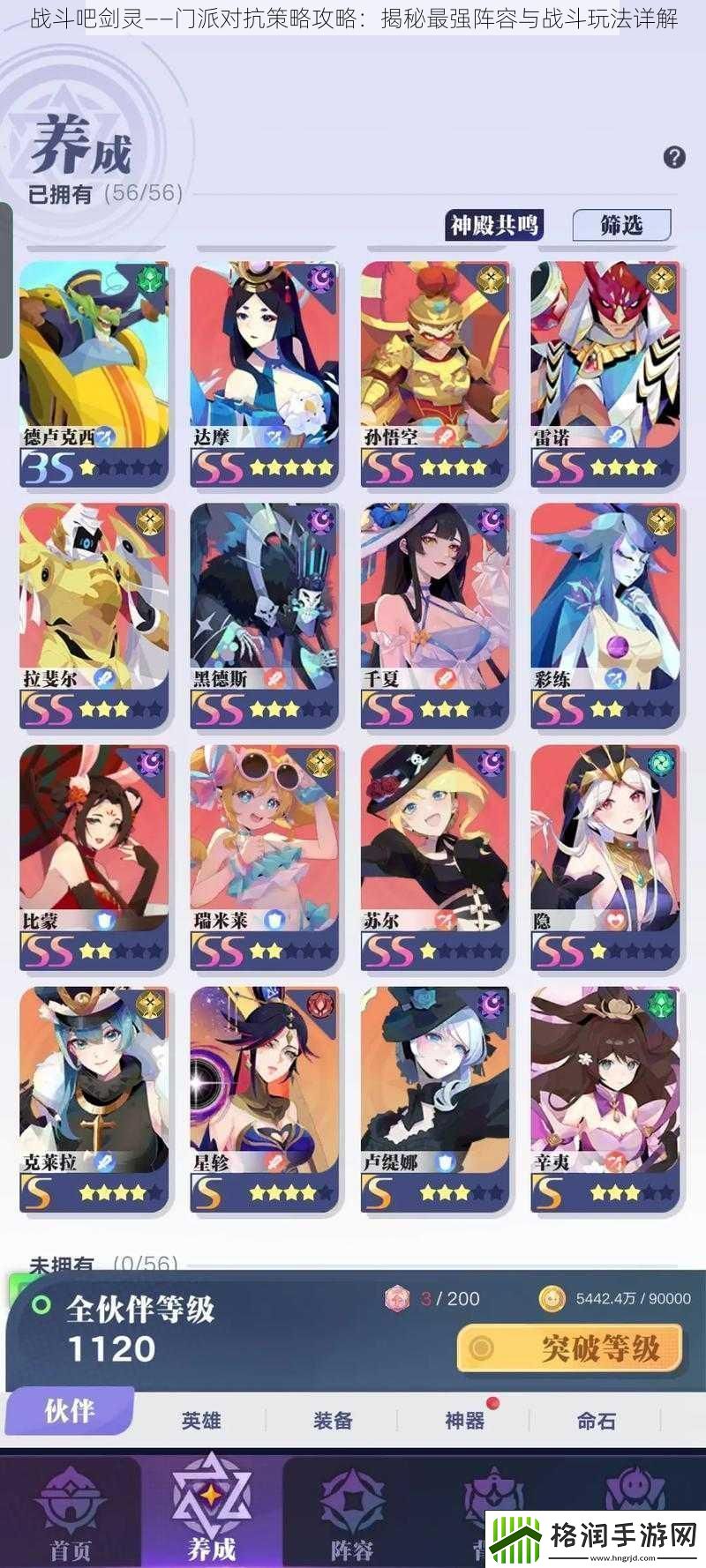Open the 雷诺 character card
This screenshot has width=706, height=1568.
pyautogui.click(x=605, y=372)
